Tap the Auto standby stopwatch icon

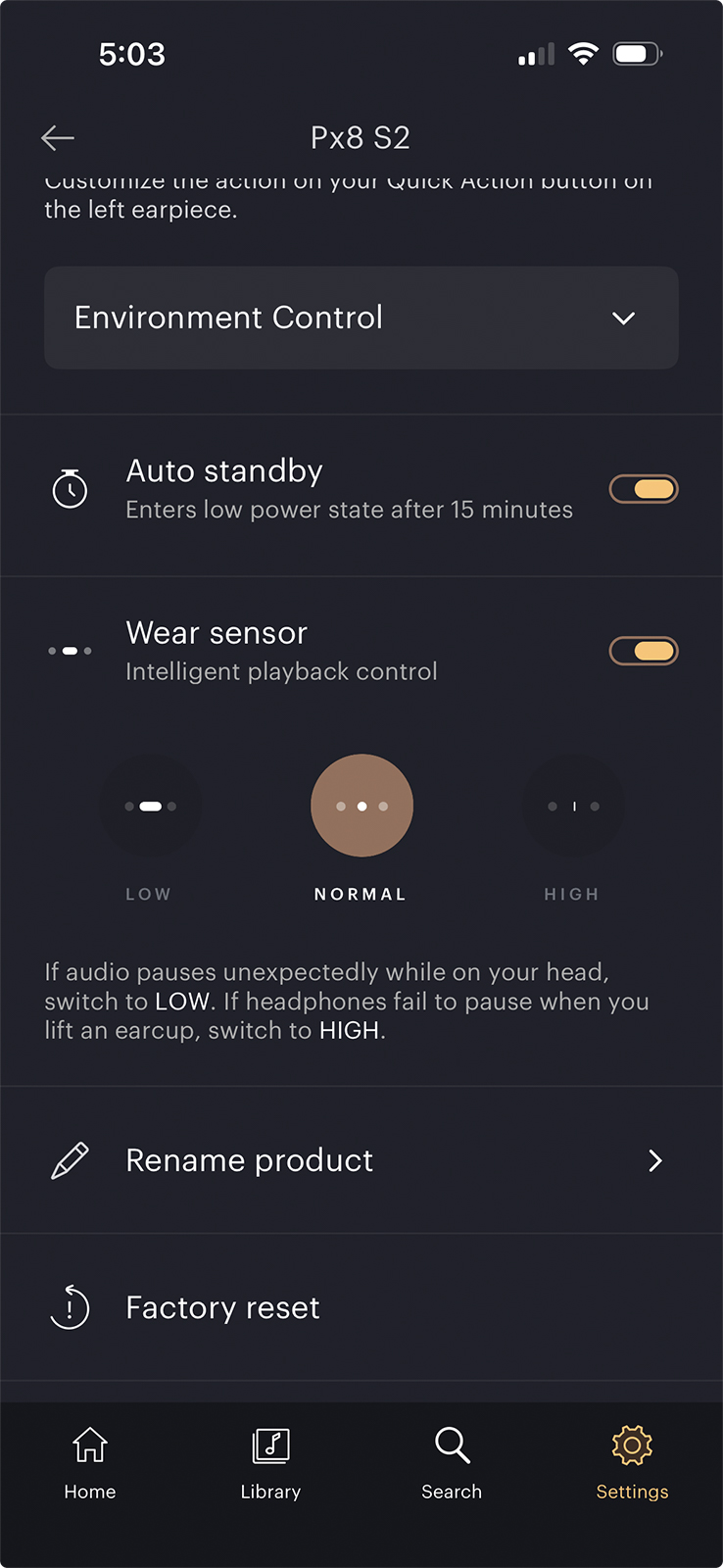click(70, 488)
